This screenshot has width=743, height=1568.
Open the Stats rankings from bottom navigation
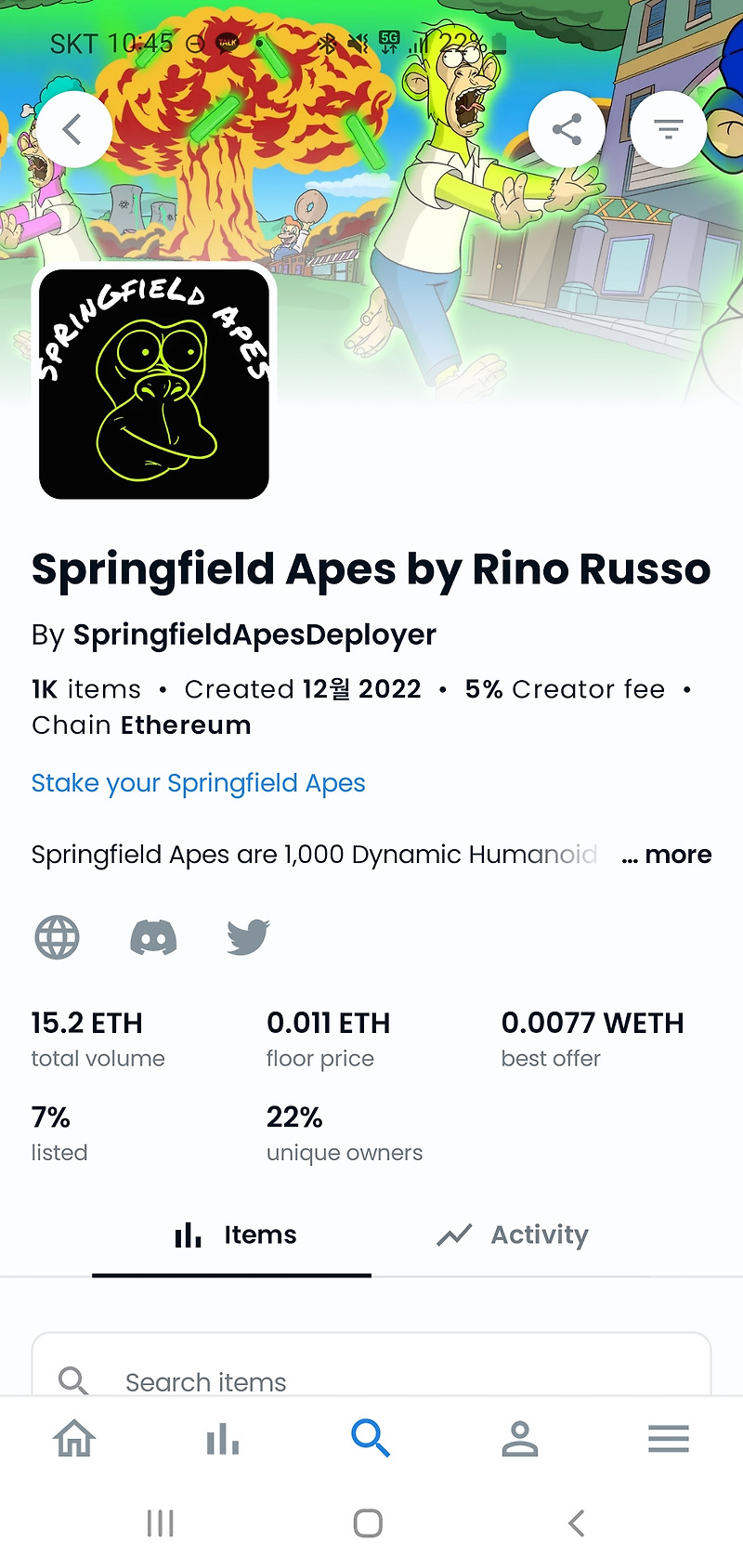tap(223, 1438)
